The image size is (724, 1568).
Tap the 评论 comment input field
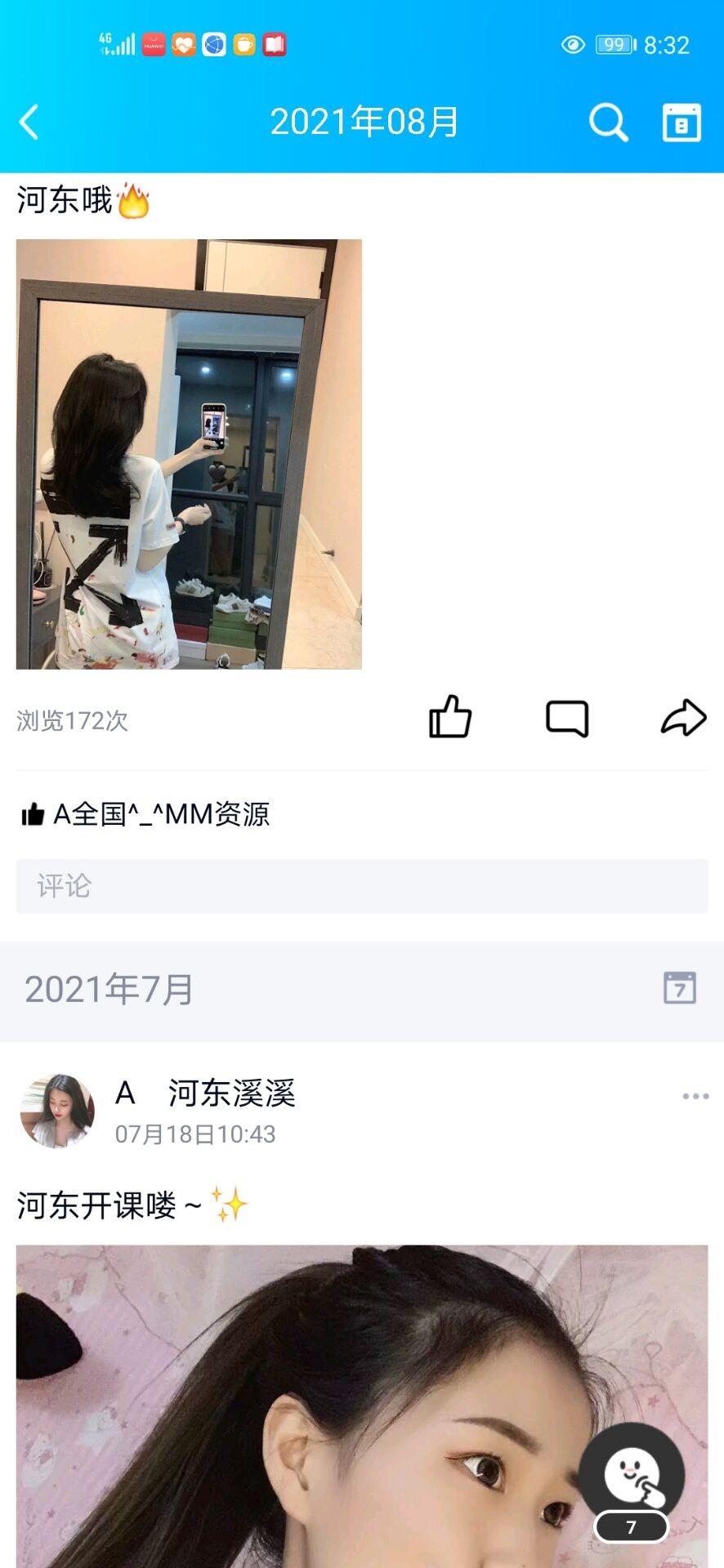click(362, 886)
